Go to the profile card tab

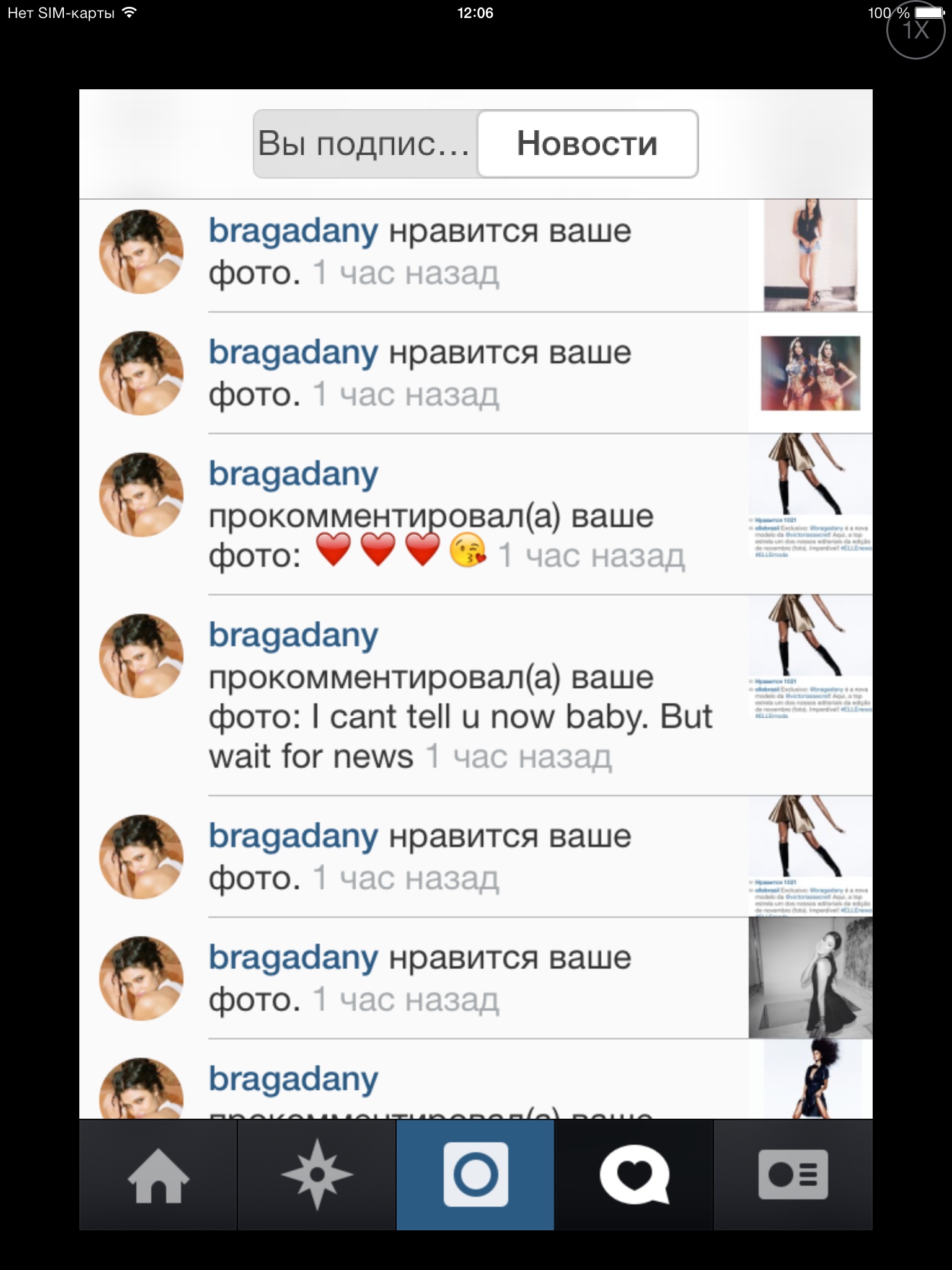(793, 1175)
